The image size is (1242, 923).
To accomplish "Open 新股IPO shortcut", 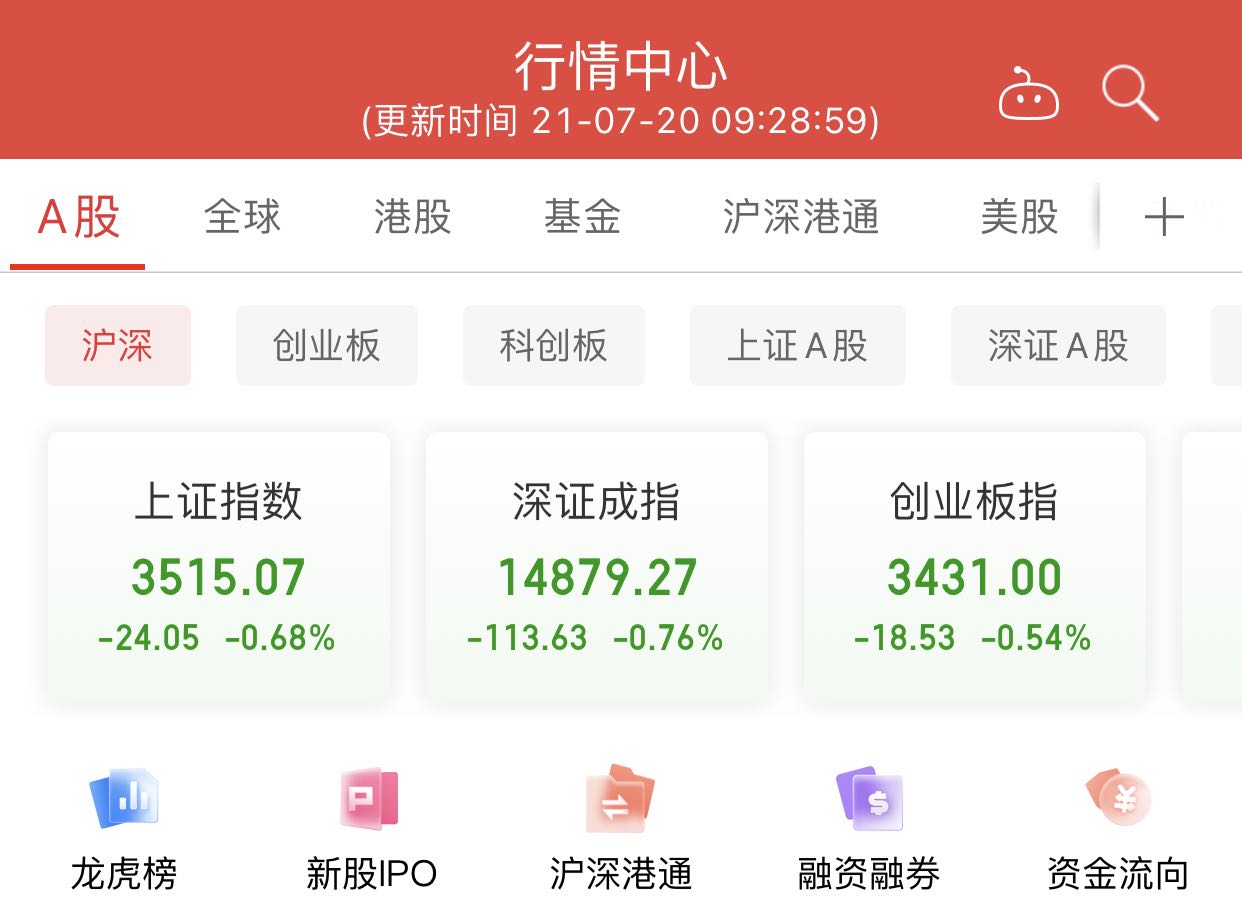I will click(x=371, y=830).
